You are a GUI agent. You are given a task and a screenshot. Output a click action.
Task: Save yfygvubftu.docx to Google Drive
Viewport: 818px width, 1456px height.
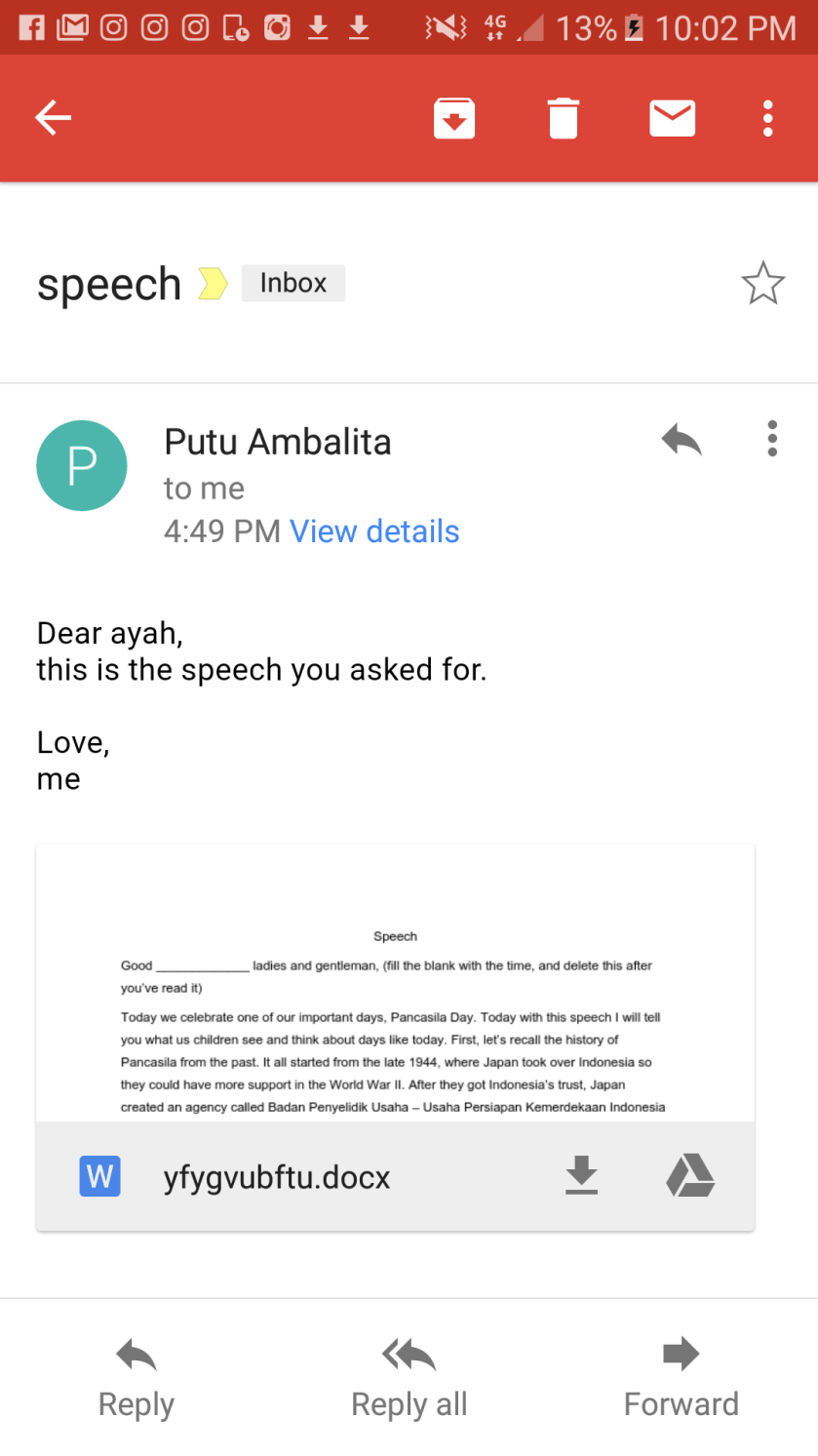pyautogui.click(x=690, y=1176)
